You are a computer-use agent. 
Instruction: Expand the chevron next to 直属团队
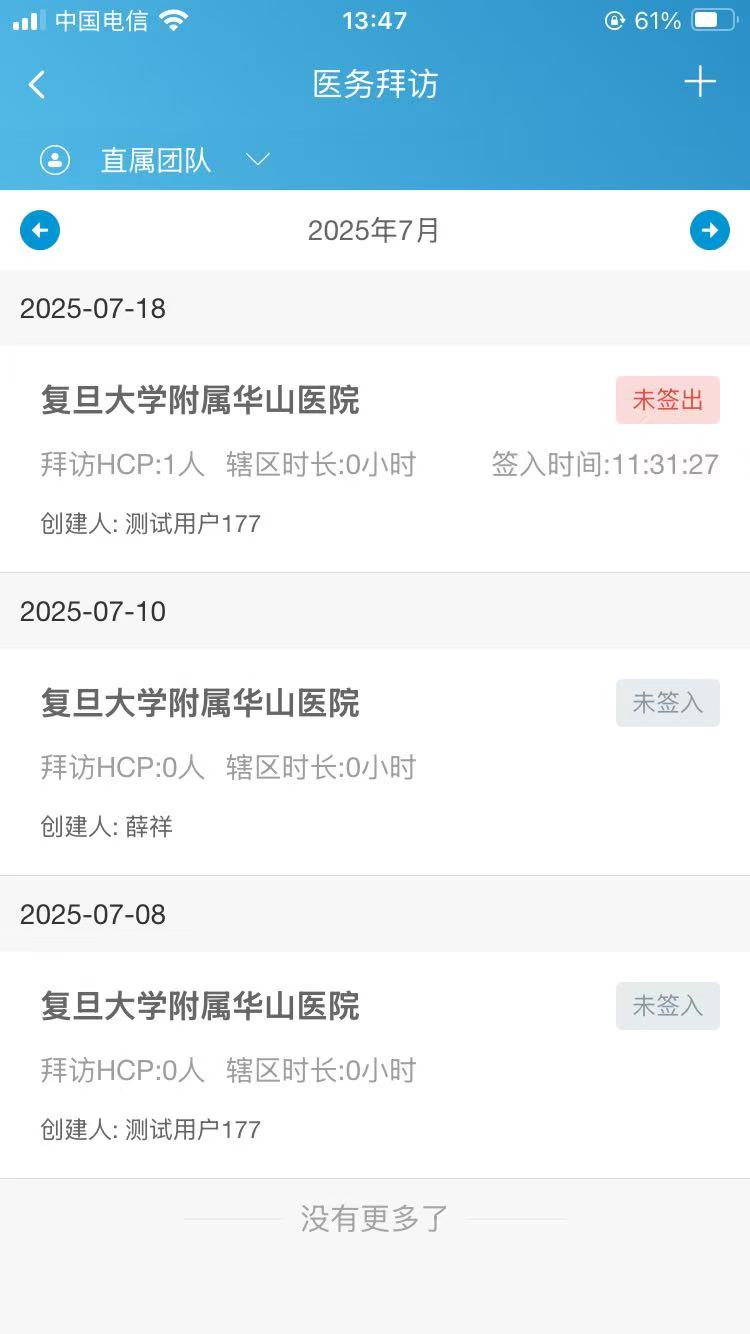click(258, 160)
